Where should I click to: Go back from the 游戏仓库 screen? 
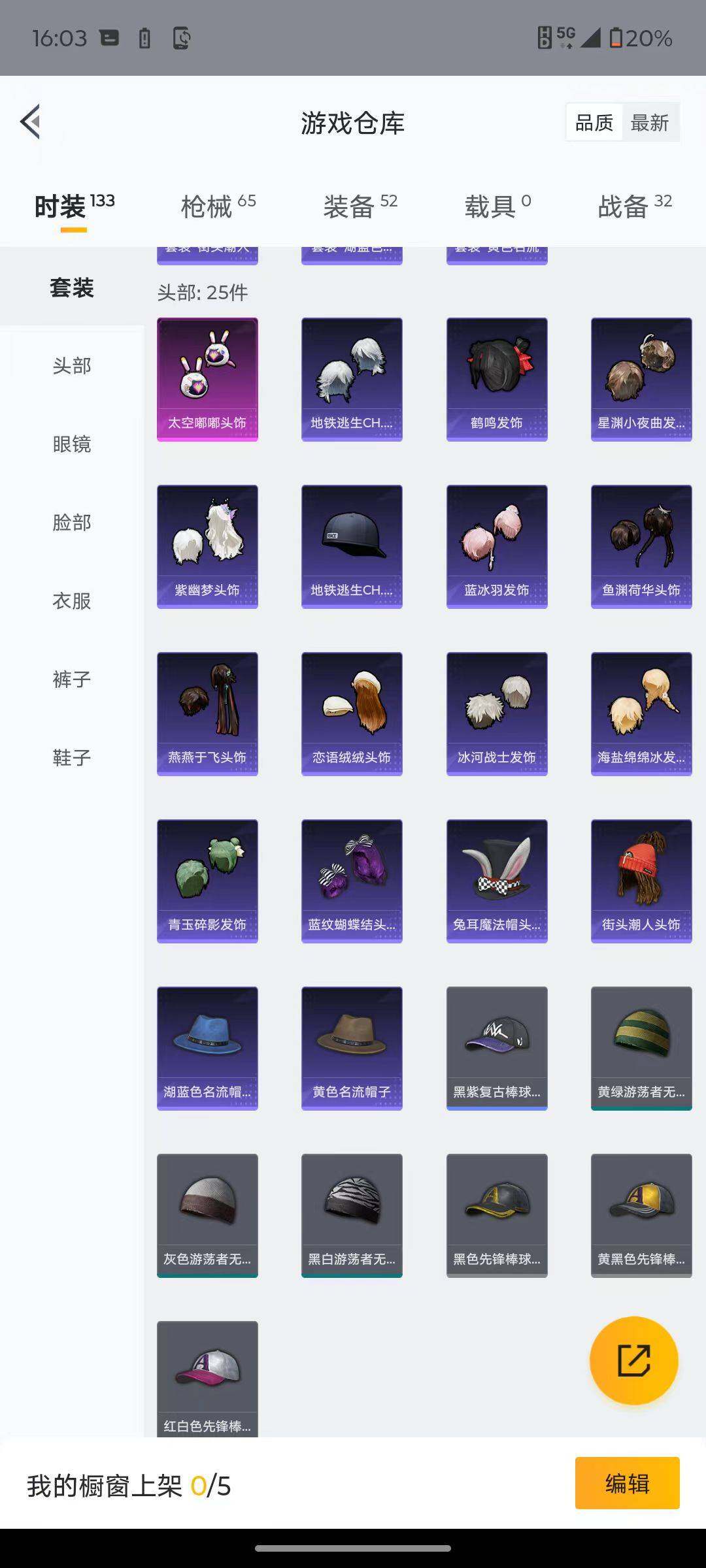pyautogui.click(x=31, y=122)
